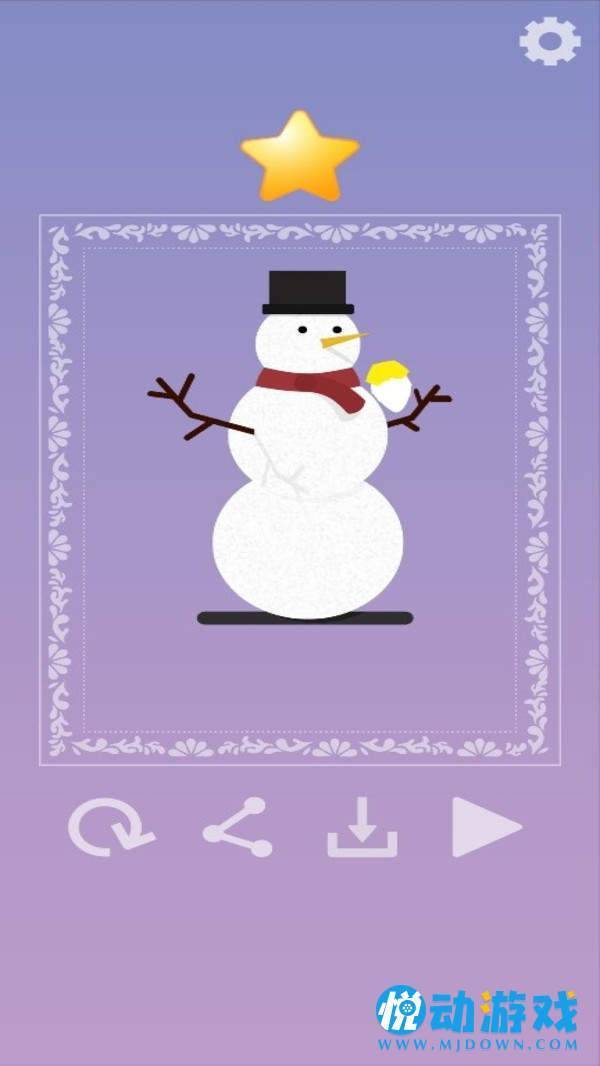Share the snowman picture

(x=237, y=827)
